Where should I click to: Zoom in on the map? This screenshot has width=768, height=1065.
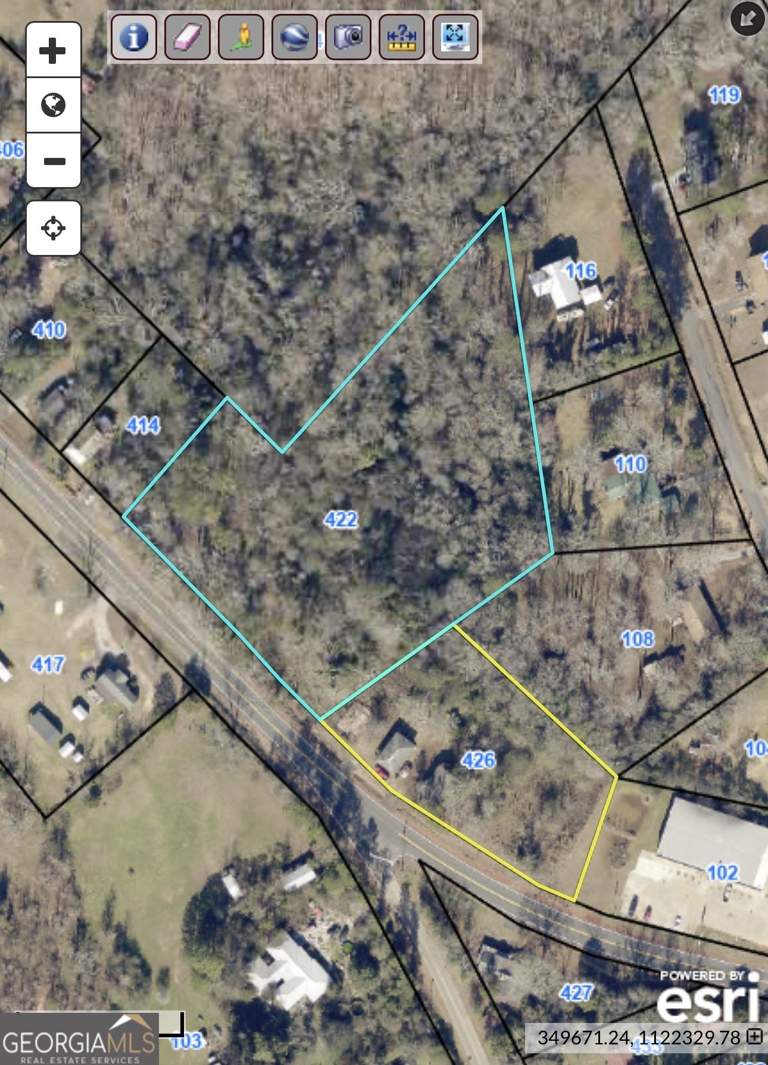point(53,50)
